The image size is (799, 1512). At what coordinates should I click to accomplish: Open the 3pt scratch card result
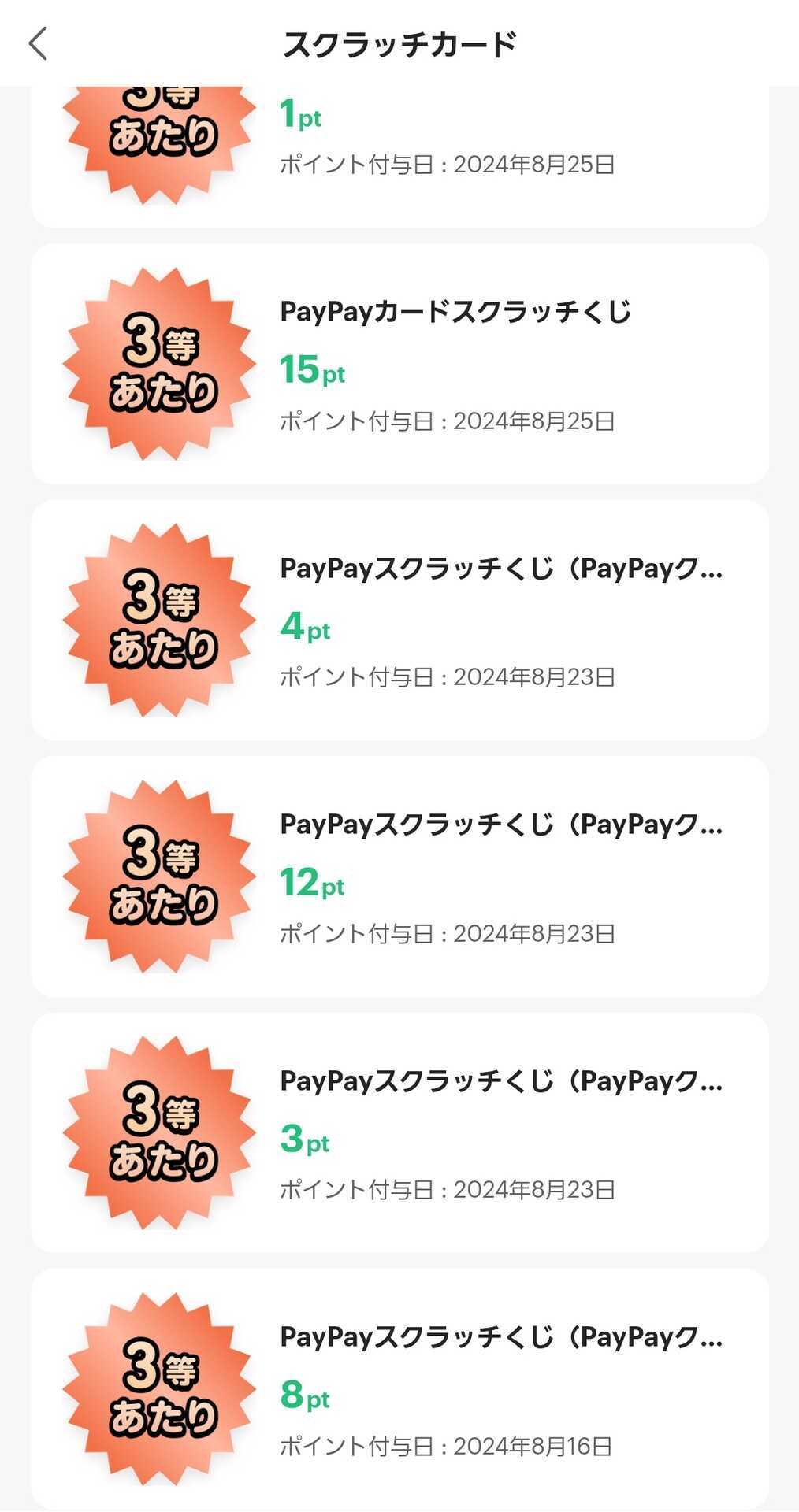click(x=399, y=1132)
